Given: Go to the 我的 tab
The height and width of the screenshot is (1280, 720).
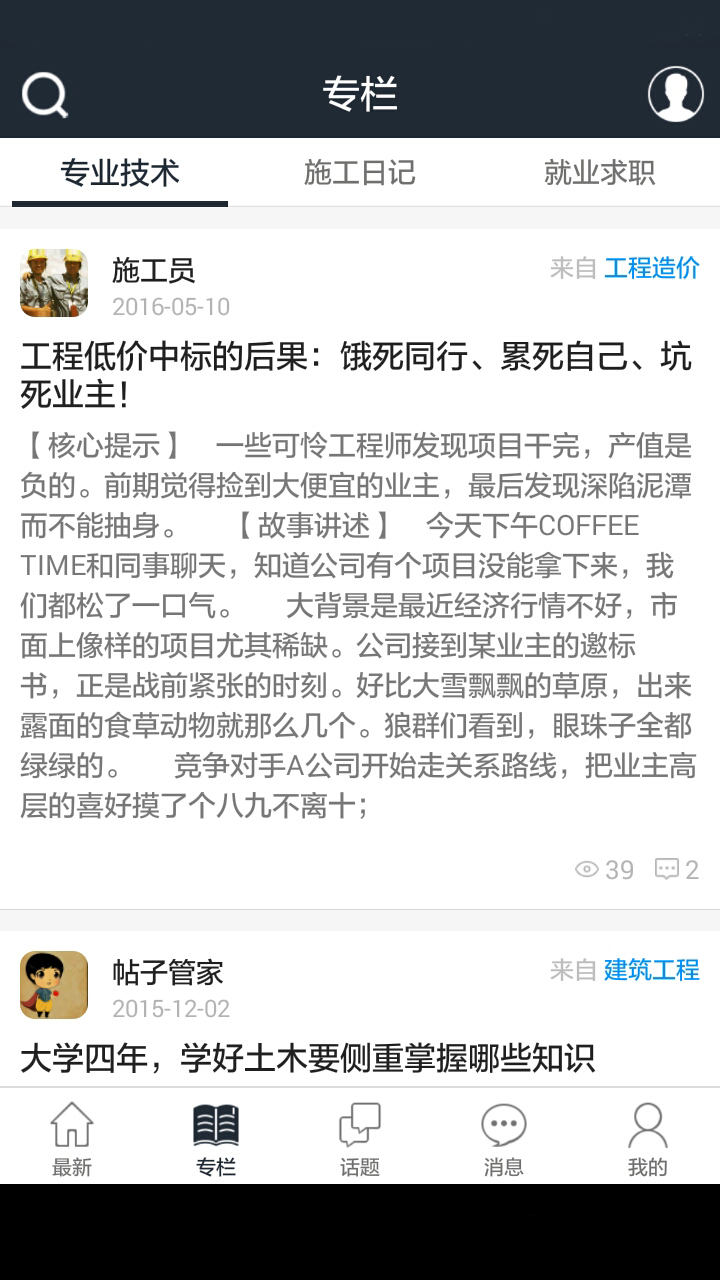Looking at the screenshot, I should 648,1138.
